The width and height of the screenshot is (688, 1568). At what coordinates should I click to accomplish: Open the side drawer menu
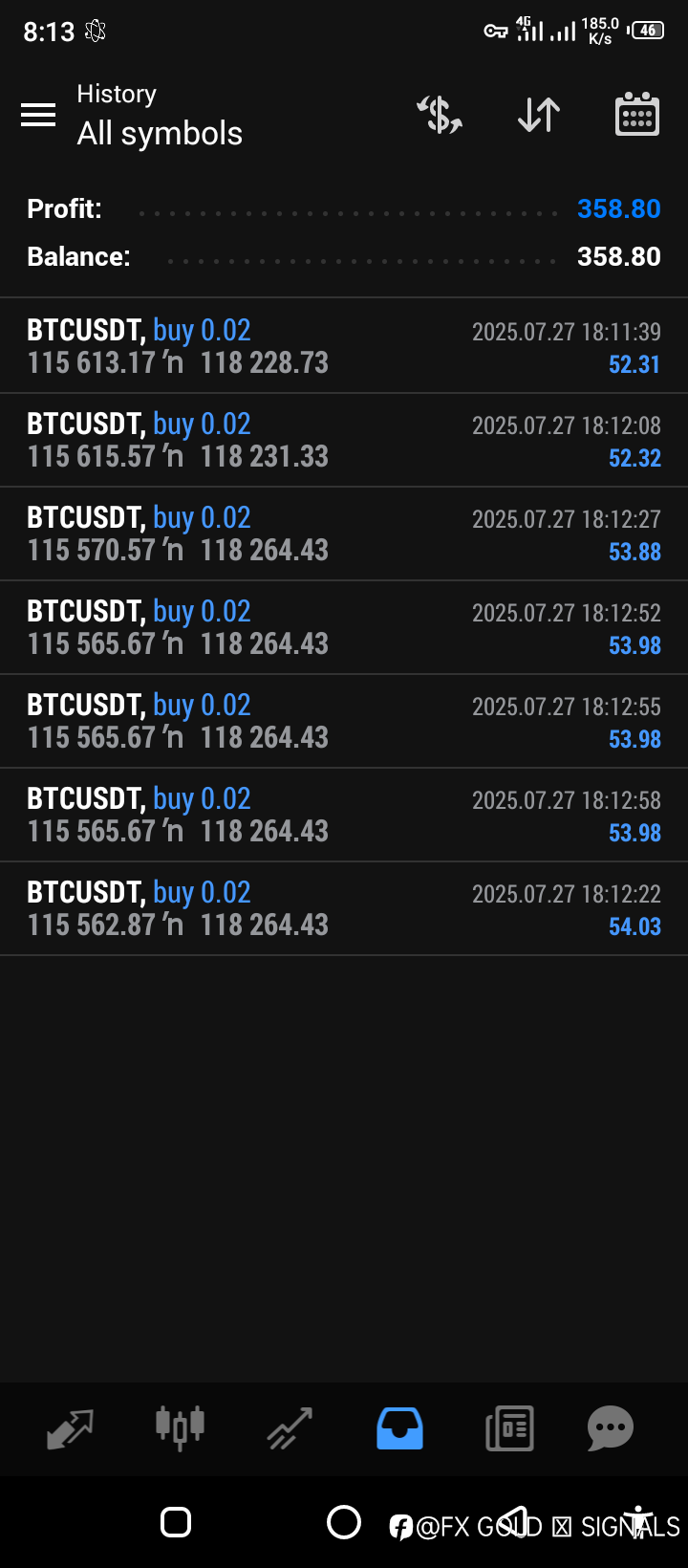point(38,116)
